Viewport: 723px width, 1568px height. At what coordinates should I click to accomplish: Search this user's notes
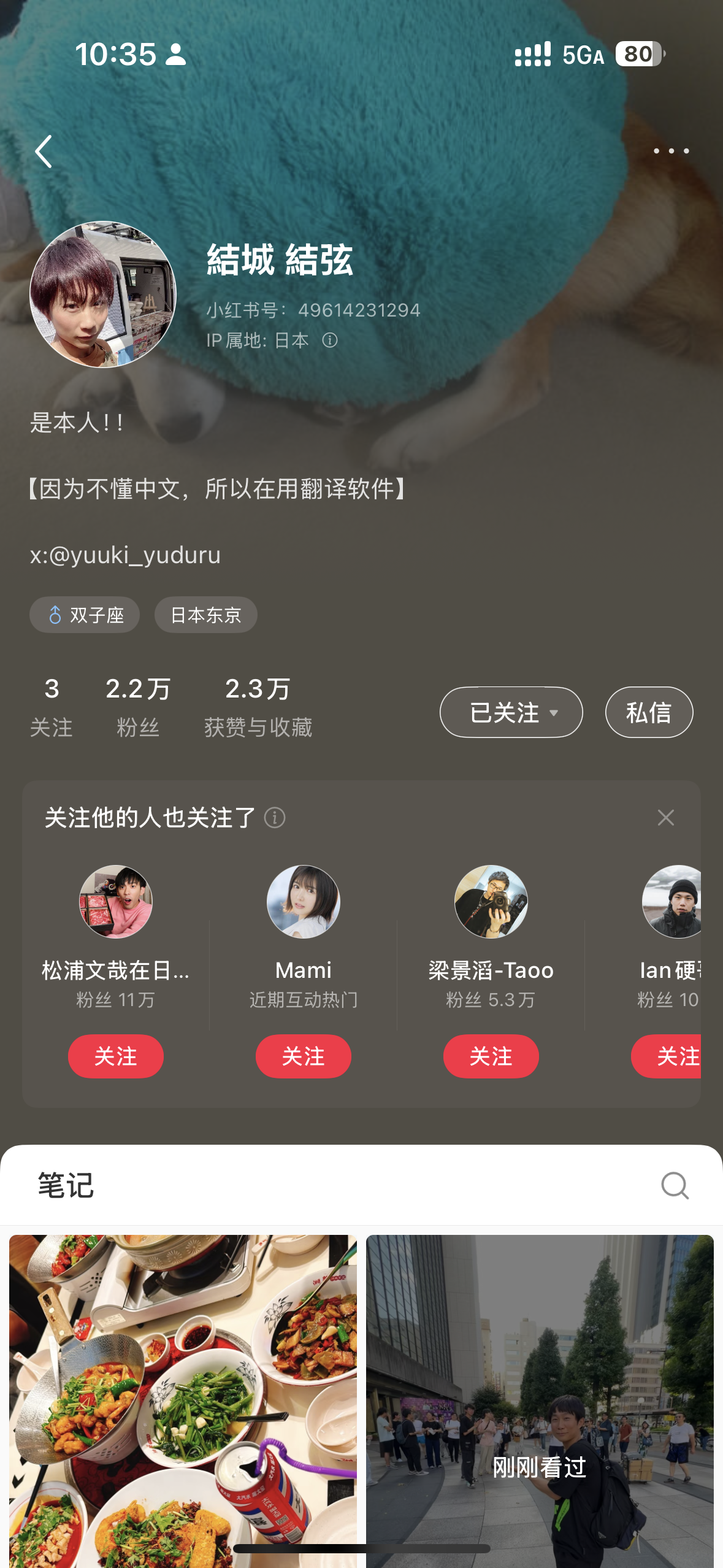pyautogui.click(x=675, y=1185)
